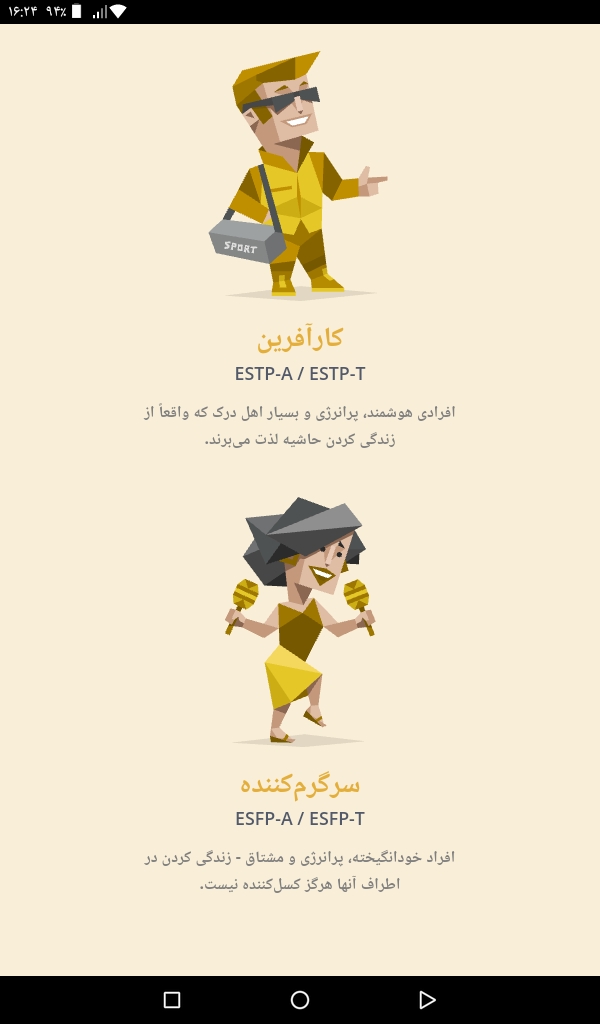The height and width of the screenshot is (1024, 600).
Task: Open the کارآفرین ESTP personality card
Action: [300, 338]
